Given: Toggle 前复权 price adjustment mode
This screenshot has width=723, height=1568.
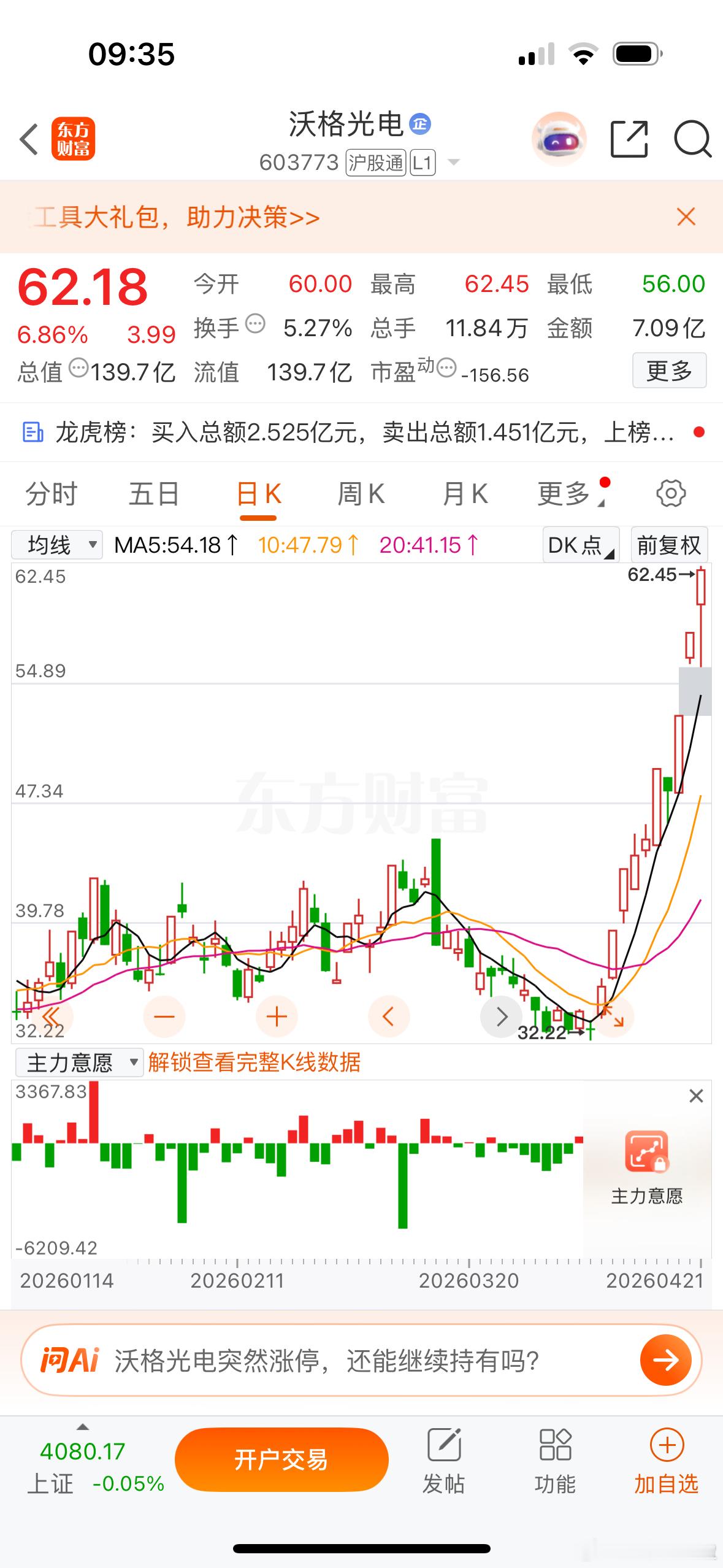Looking at the screenshot, I should point(668,544).
